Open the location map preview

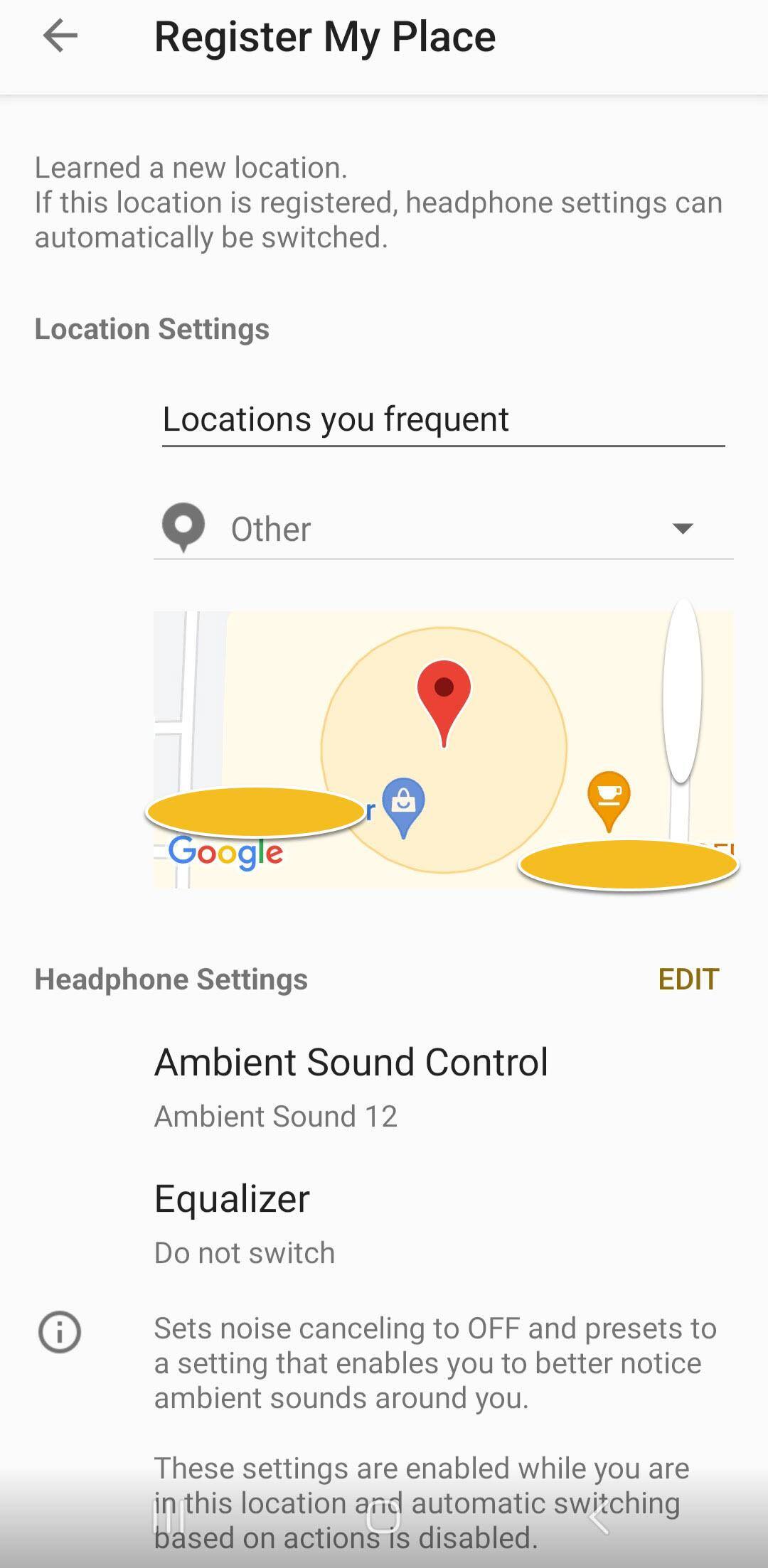(442, 749)
